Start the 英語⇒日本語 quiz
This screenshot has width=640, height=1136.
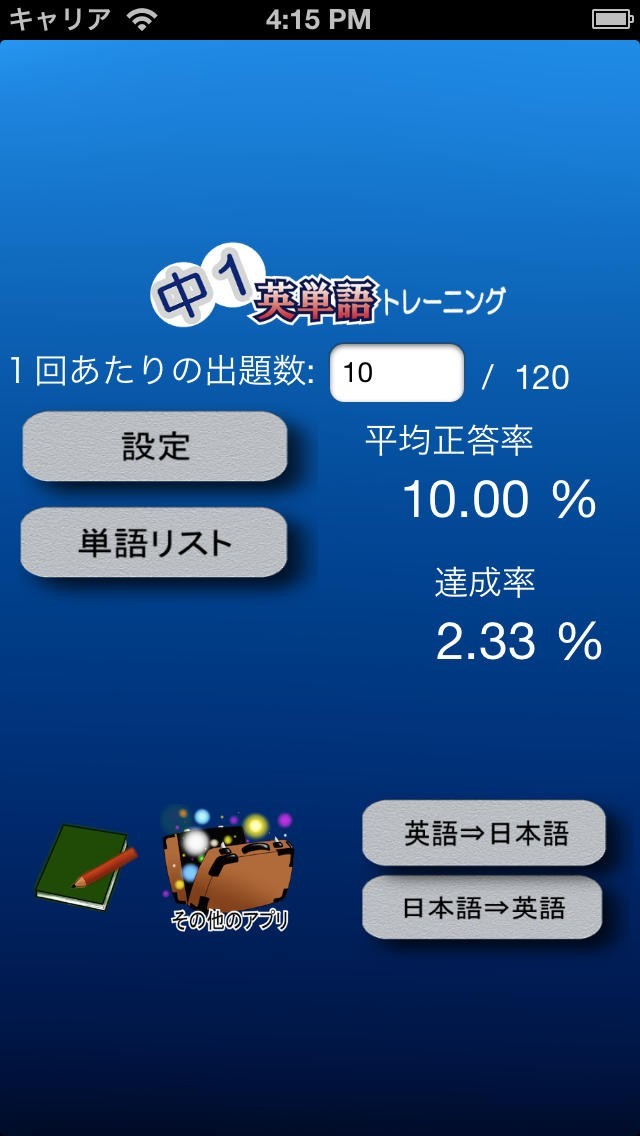tap(484, 832)
